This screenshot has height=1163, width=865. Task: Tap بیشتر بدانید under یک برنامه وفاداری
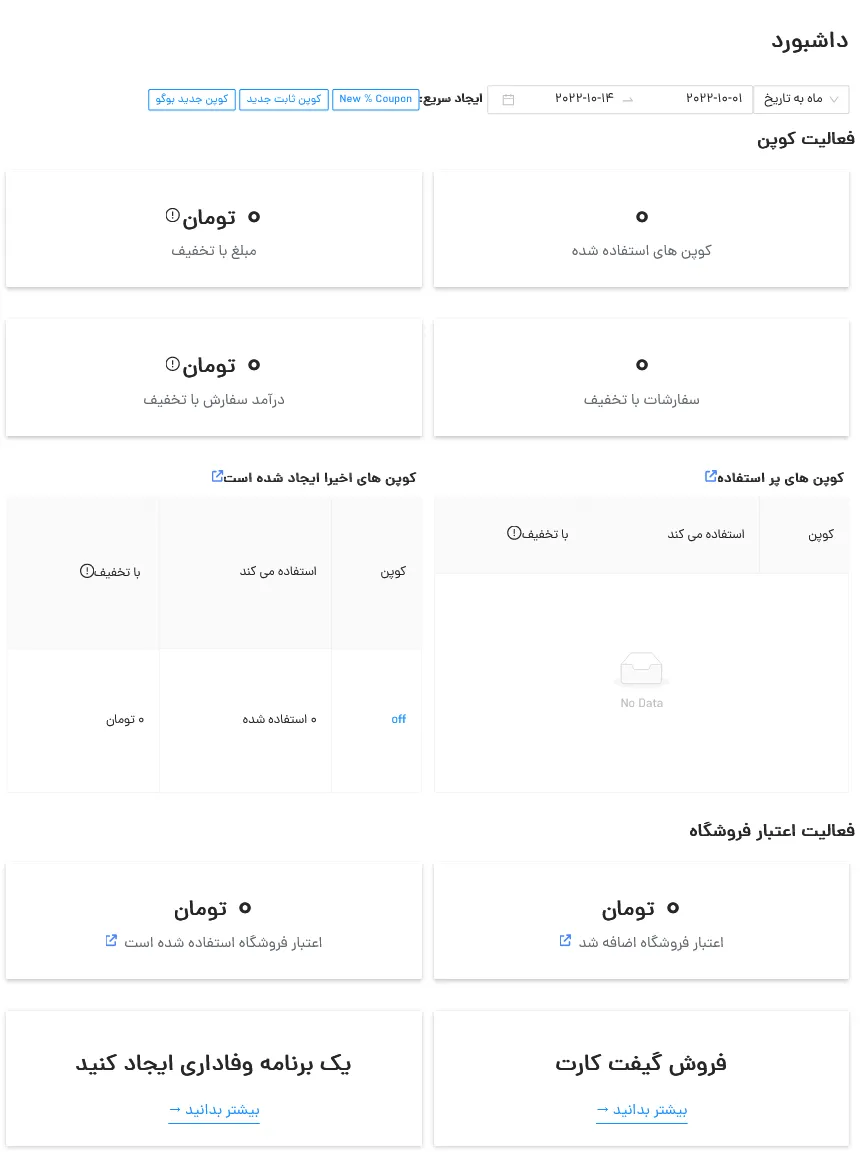(214, 1110)
